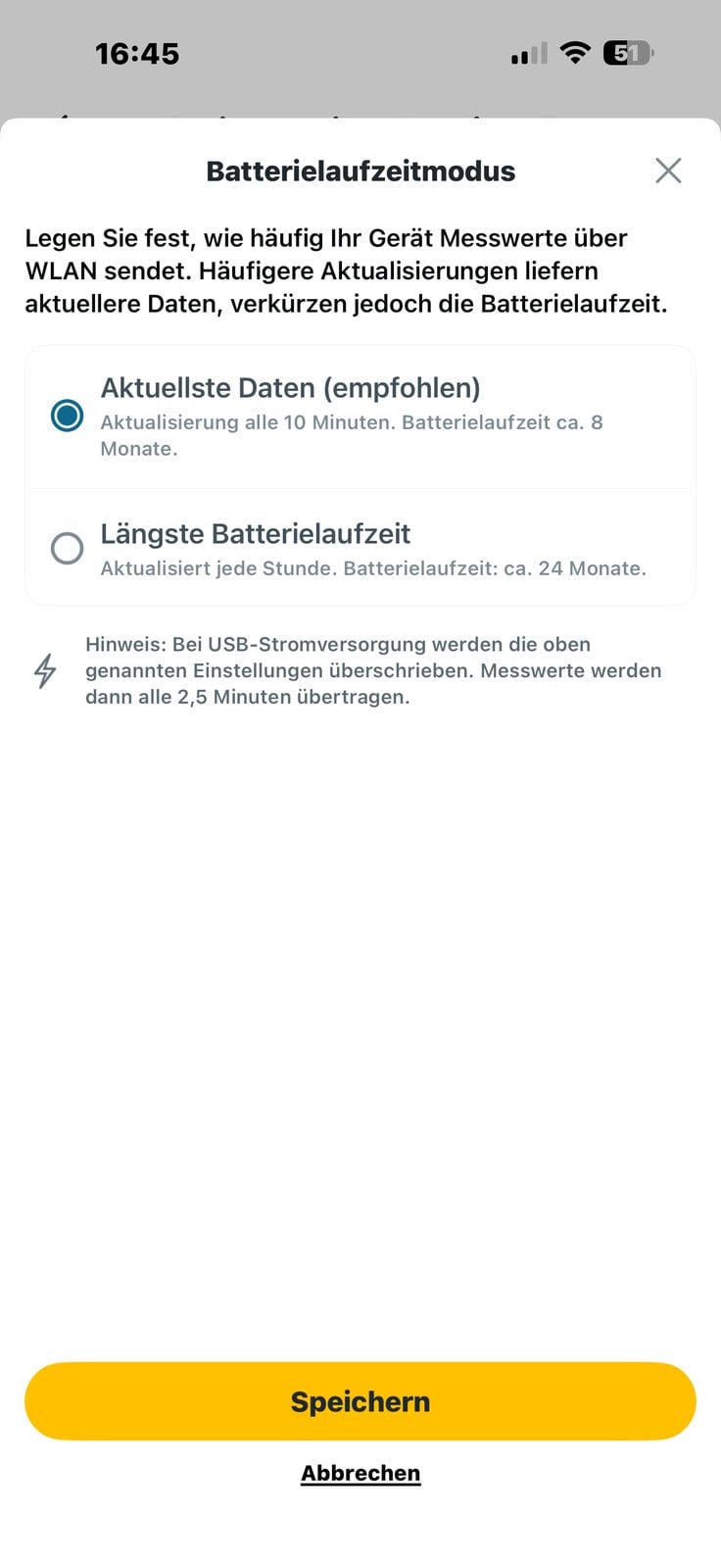Close the Batterielaufzeitmodus dialog
The width and height of the screenshot is (721, 1568).
(x=668, y=171)
